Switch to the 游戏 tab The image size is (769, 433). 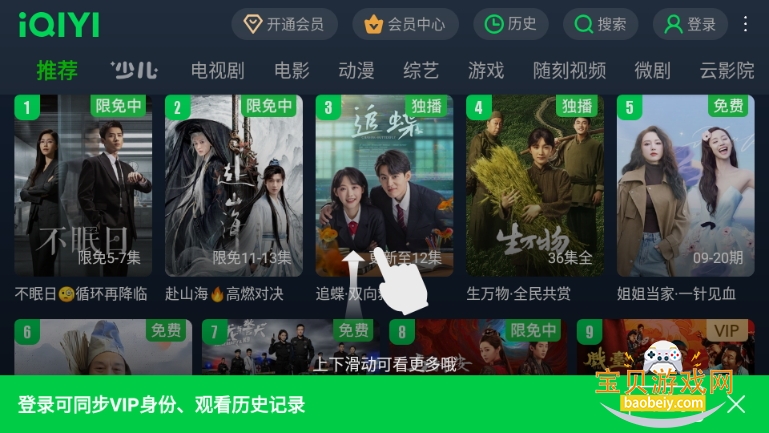(x=486, y=71)
